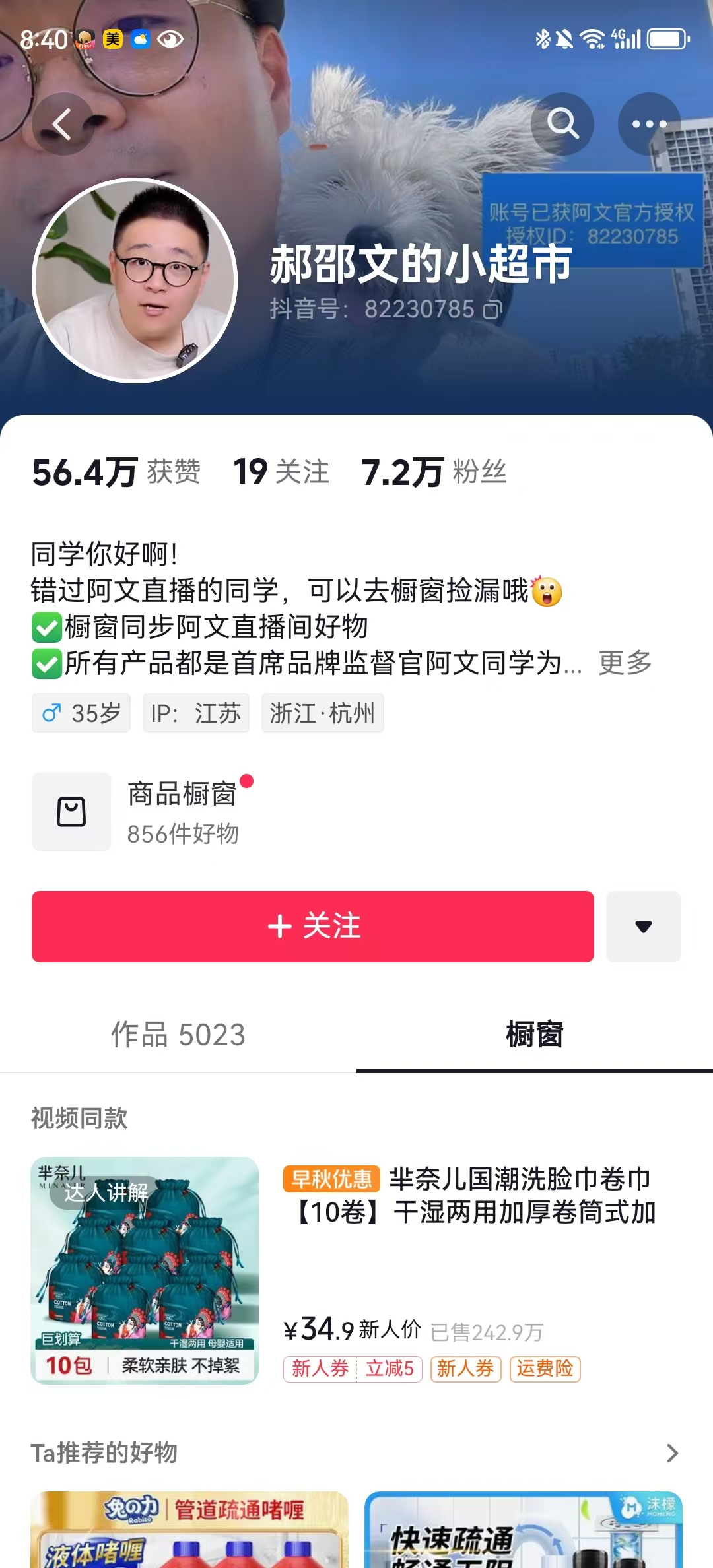Screen dimensions: 713x1568
Task: Tap the red 关注 follow button
Action: click(313, 927)
